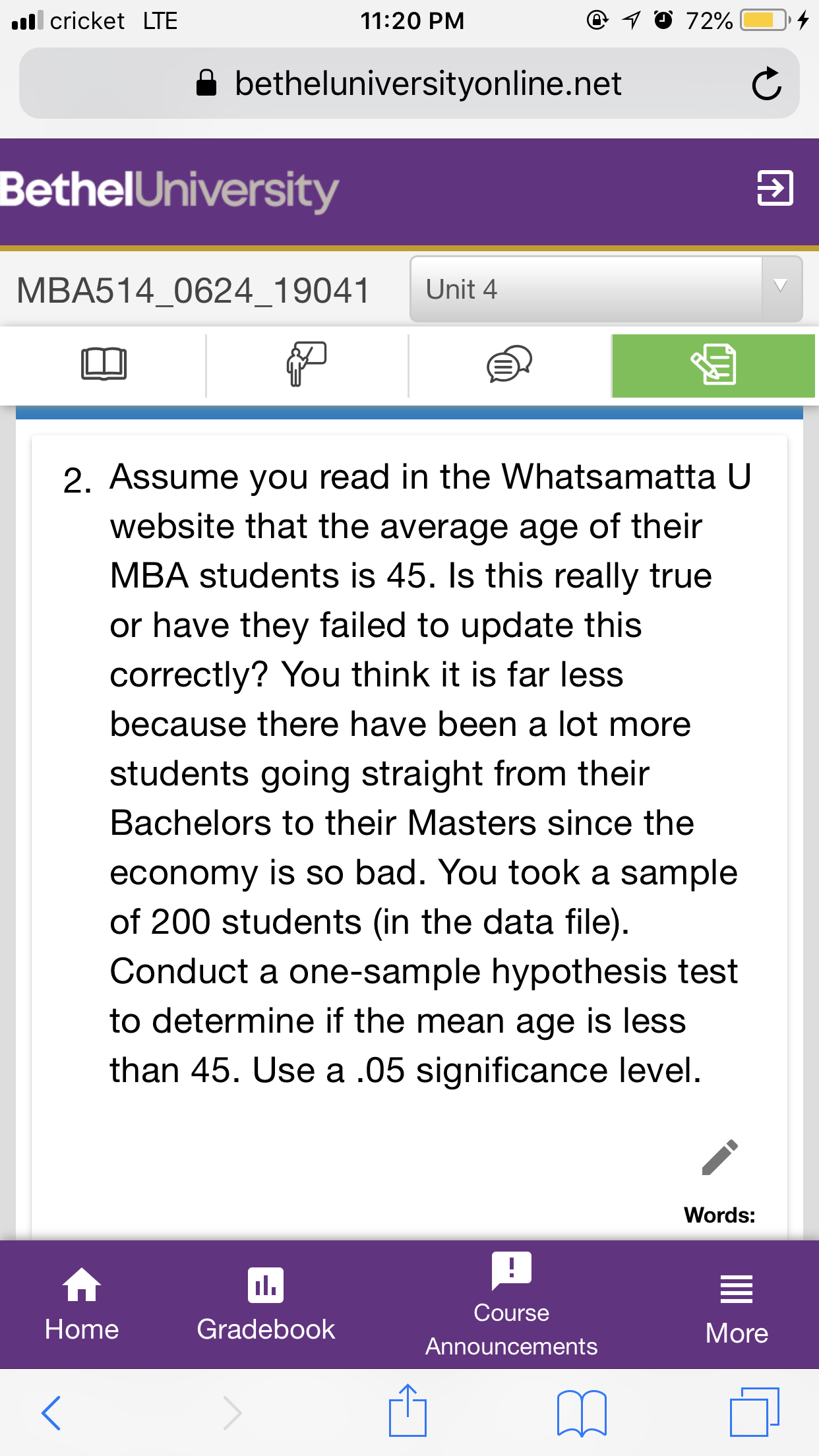Go to Home in the bottom bar
819x1456 pixels.
[x=82, y=1305]
